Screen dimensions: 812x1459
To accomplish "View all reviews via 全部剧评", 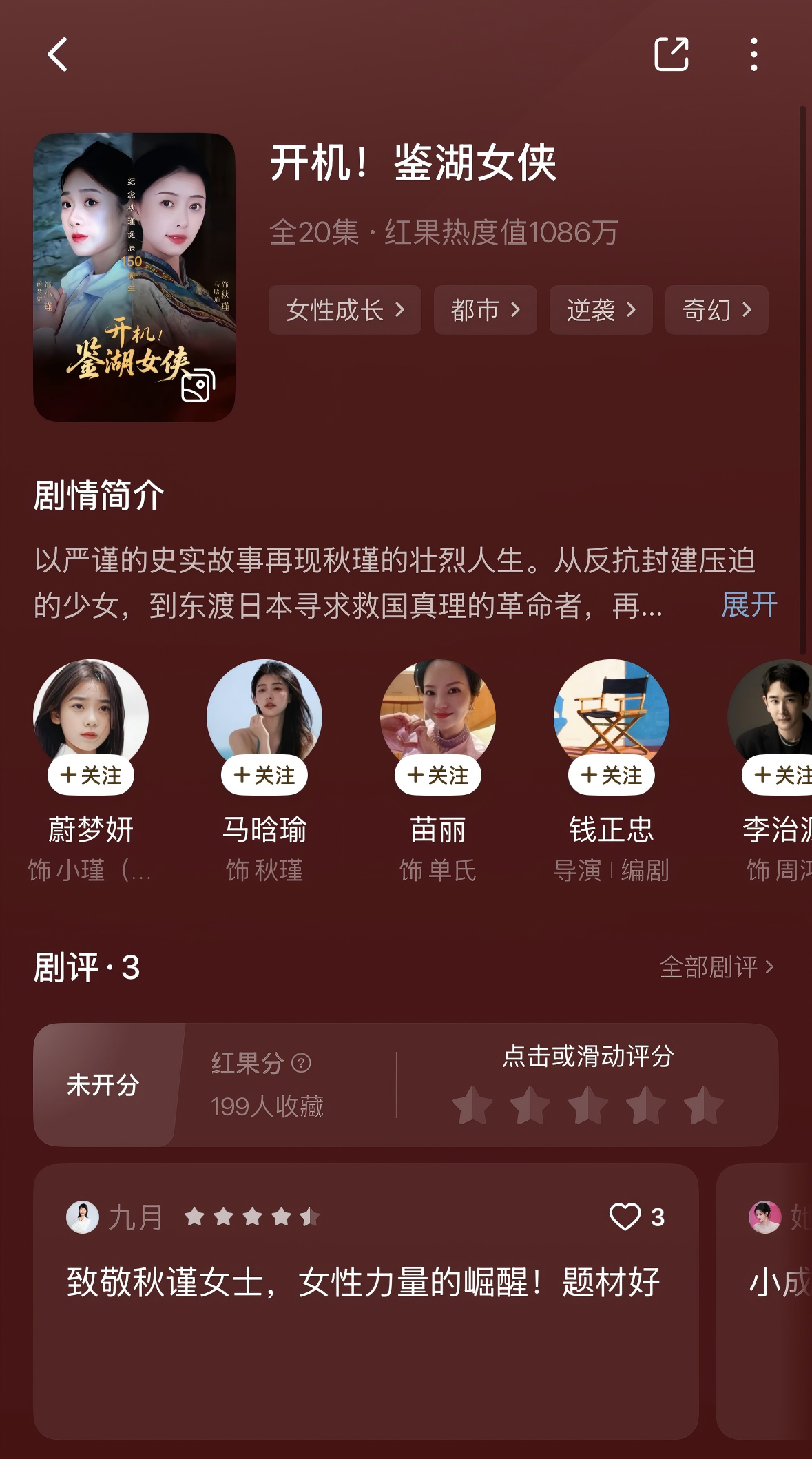I will click(x=717, y=967).
